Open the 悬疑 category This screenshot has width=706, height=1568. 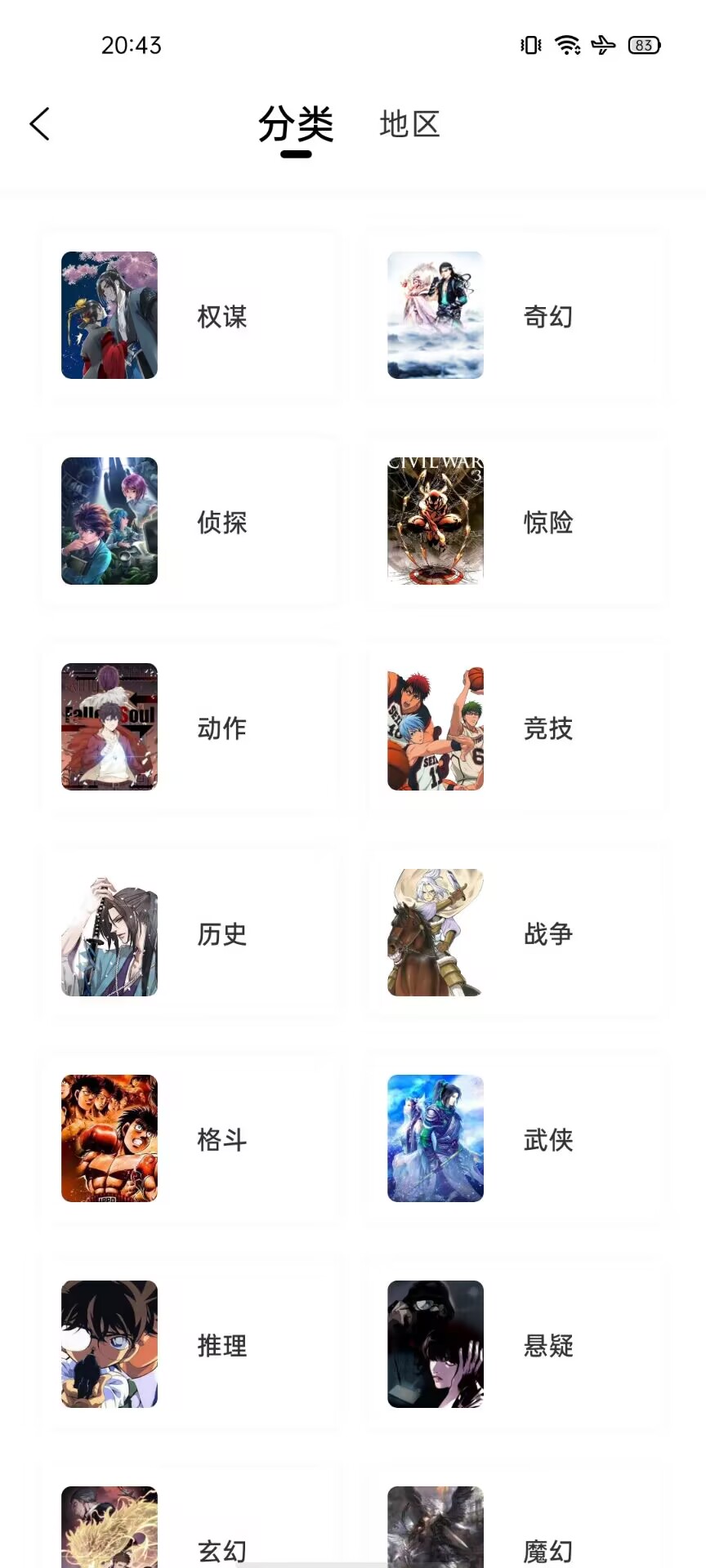pyautogui.click(x=515, y=1345)
